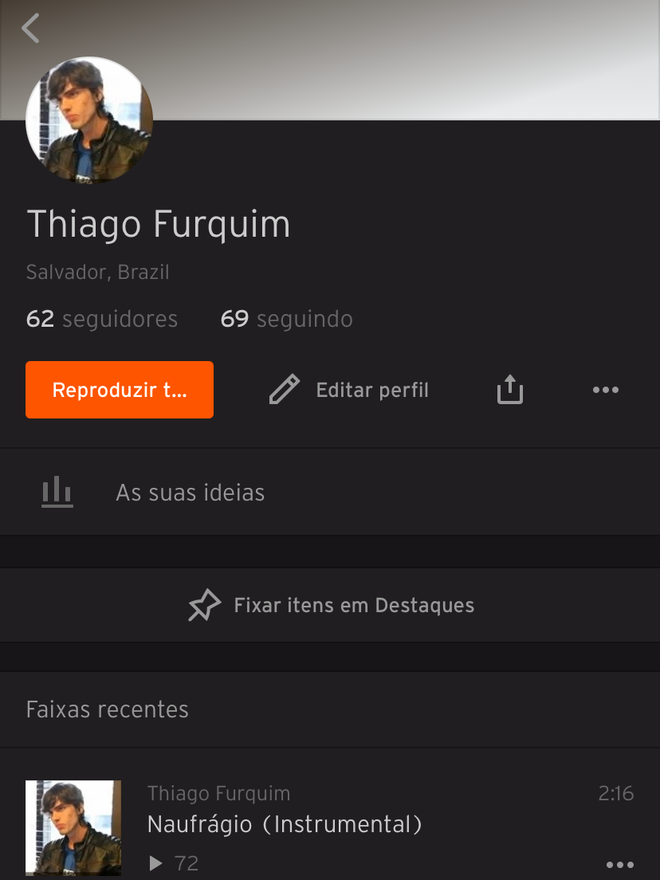Open the 62 seguidores list
660x880 pixels.
point(101,320)
